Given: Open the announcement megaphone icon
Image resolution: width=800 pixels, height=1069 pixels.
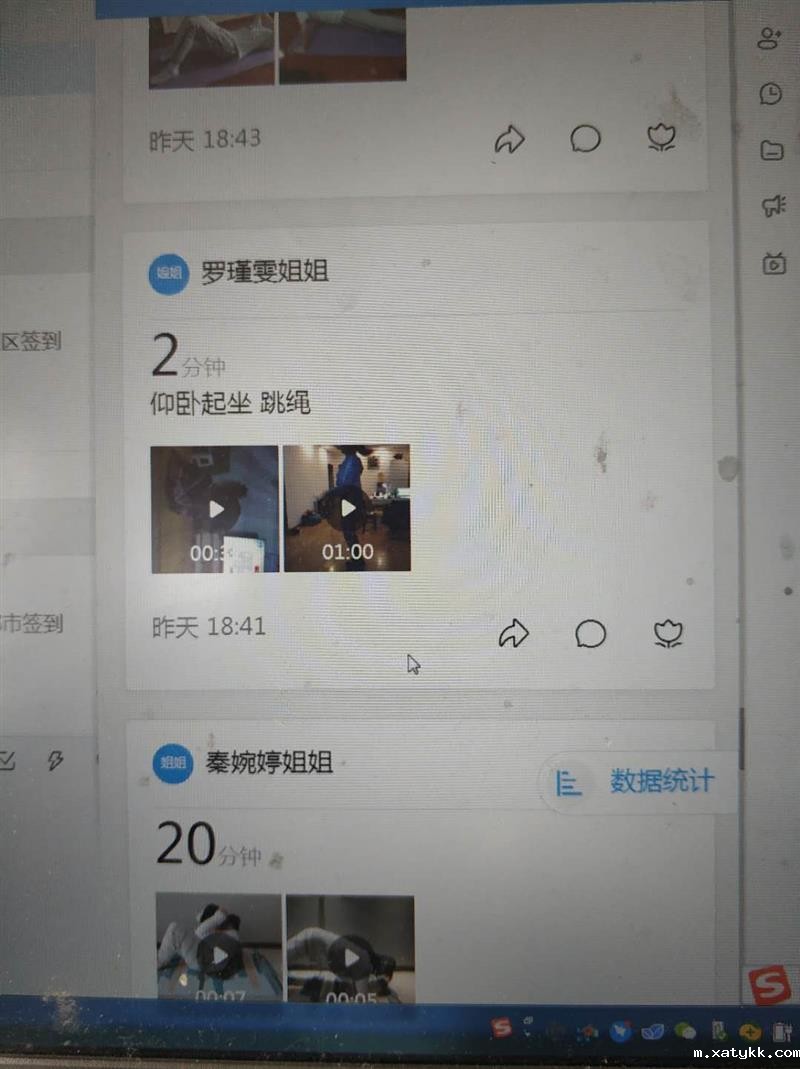Looking at the screenshot, I should point(773,206).
